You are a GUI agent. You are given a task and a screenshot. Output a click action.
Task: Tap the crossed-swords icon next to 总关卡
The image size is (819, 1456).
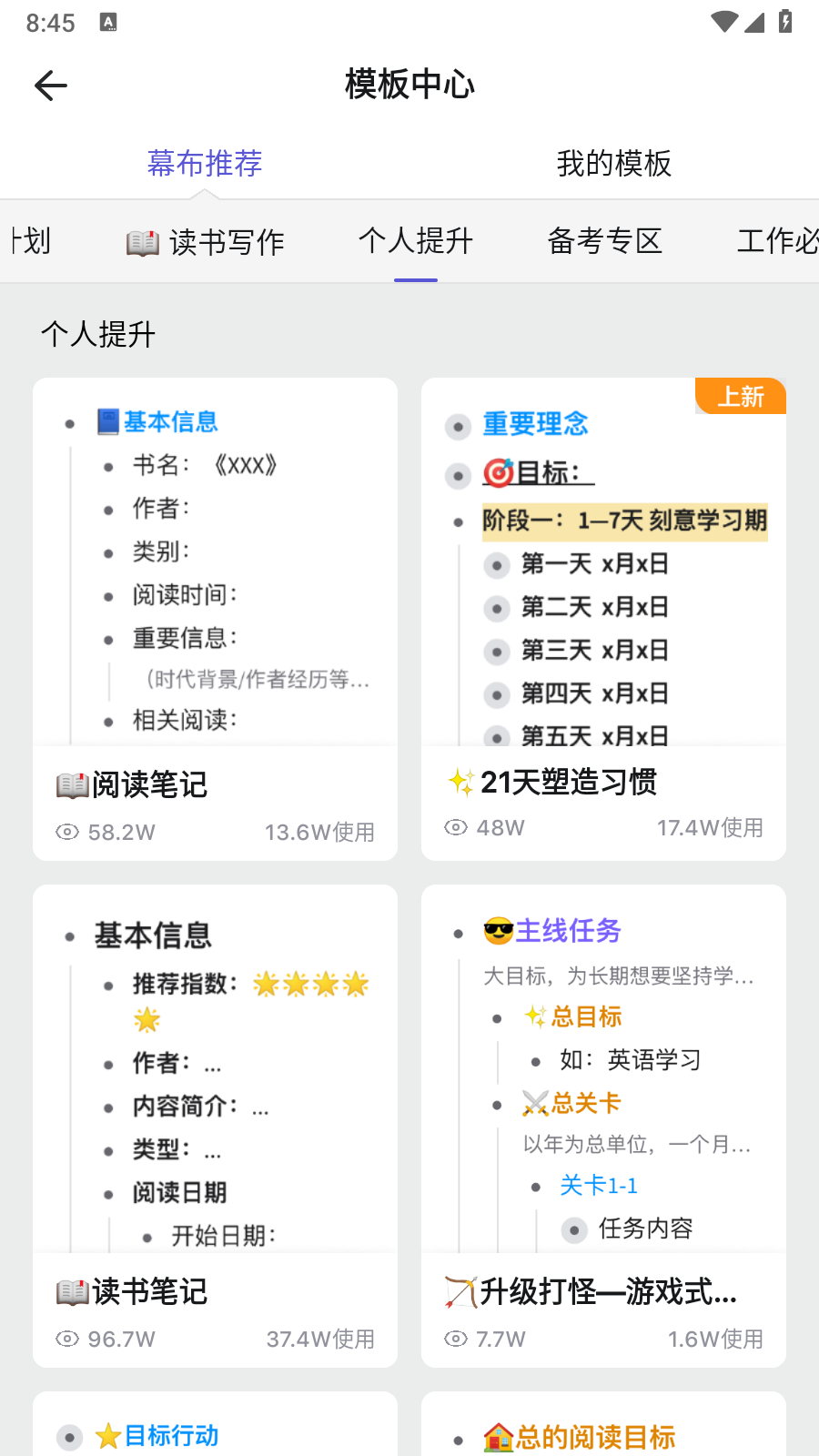(532, 1102)
